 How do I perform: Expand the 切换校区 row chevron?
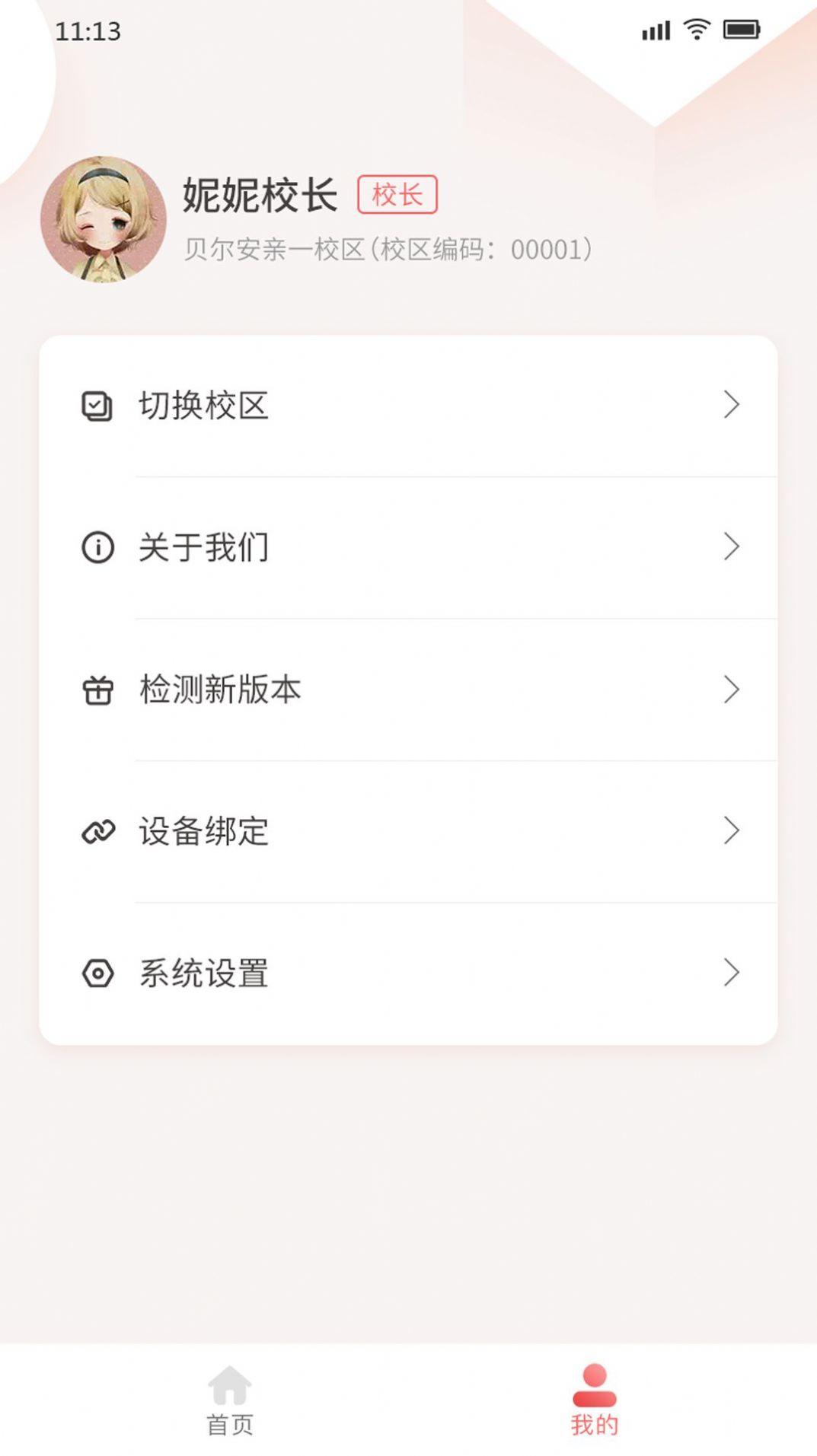click(731, 405)
